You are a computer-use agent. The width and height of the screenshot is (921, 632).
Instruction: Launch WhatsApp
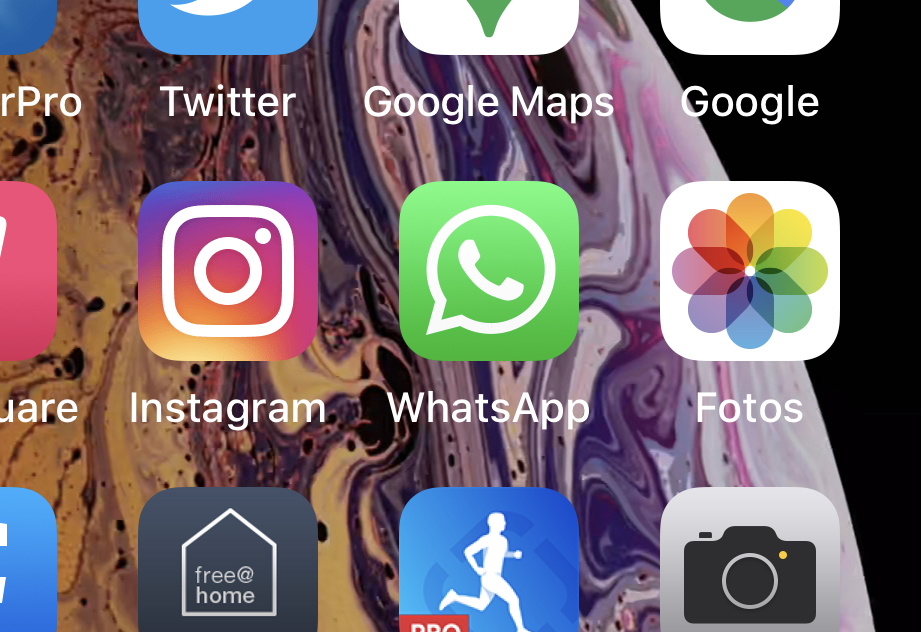pos(489,271)
